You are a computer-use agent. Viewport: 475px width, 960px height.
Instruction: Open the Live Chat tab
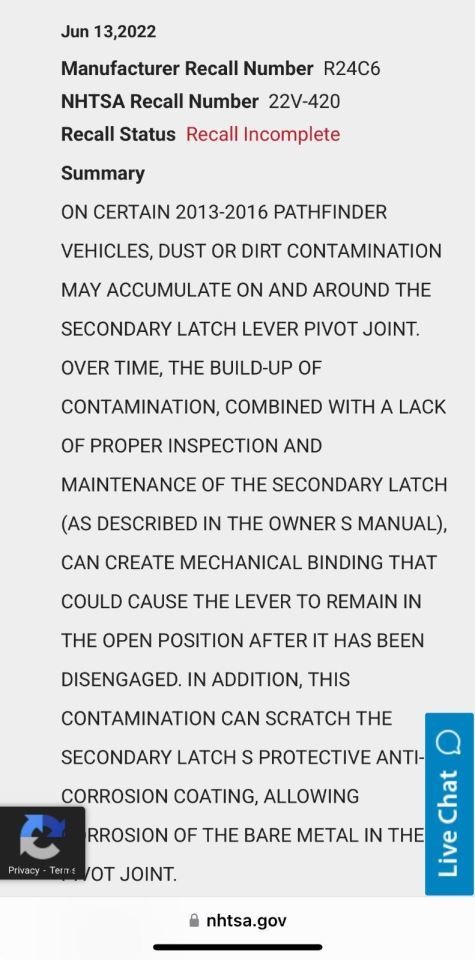pyautogui.click(x=449, y=804)
